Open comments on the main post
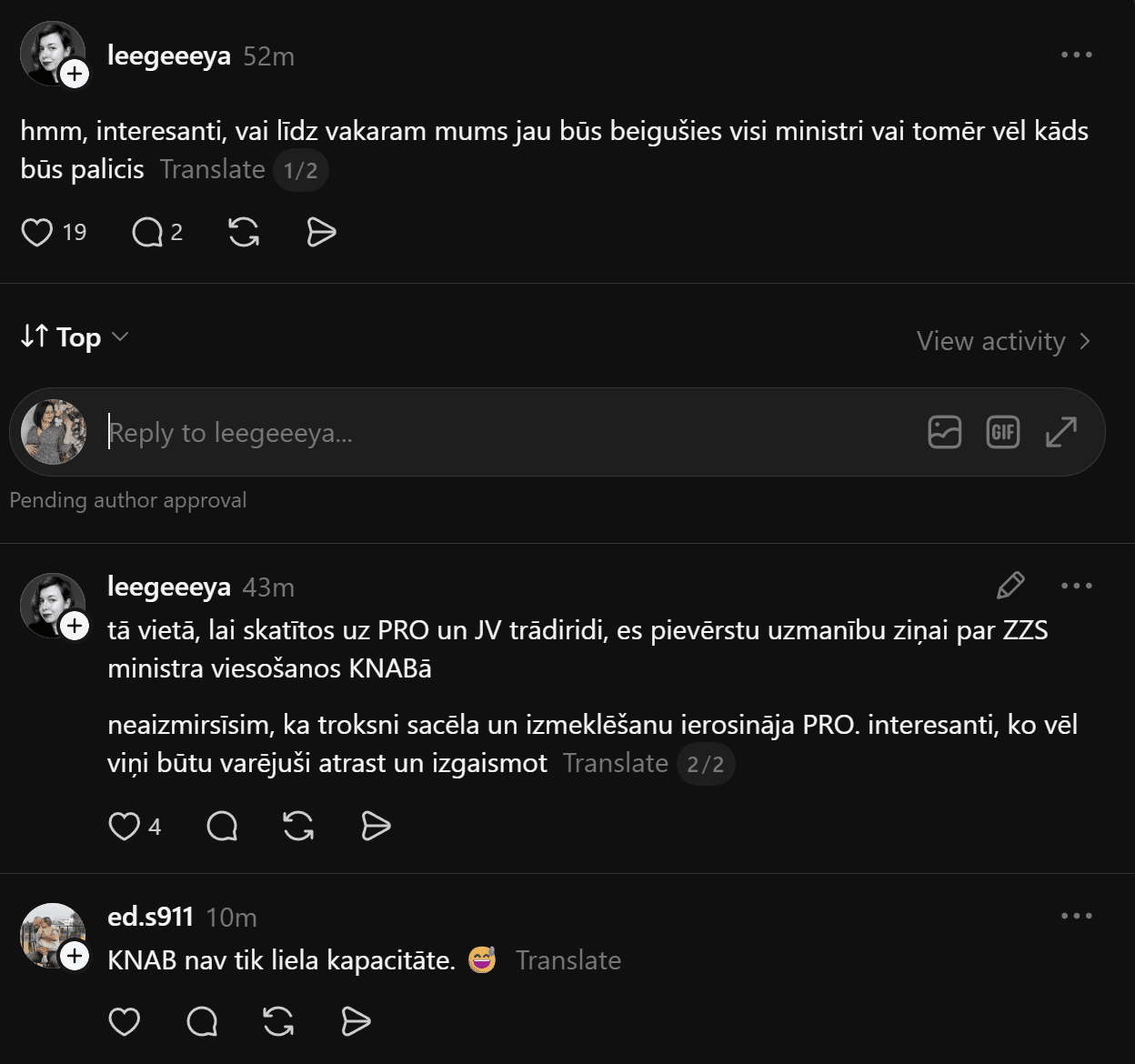The image size is (1135, 1064). coord(146,233)
